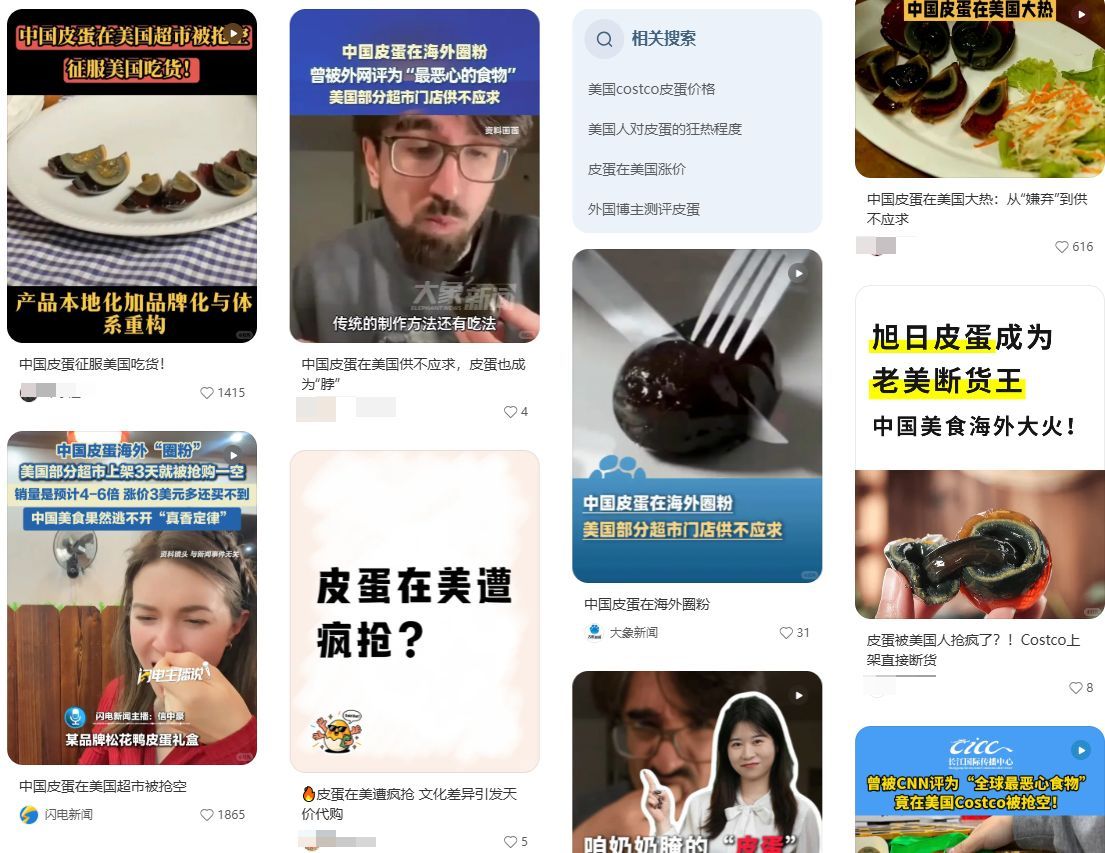This screenshot has height=853, width=1105.
Task: Open video 中国皮蛋在美国供不应求
Action: pyautogui.click(x=414, y=176)
